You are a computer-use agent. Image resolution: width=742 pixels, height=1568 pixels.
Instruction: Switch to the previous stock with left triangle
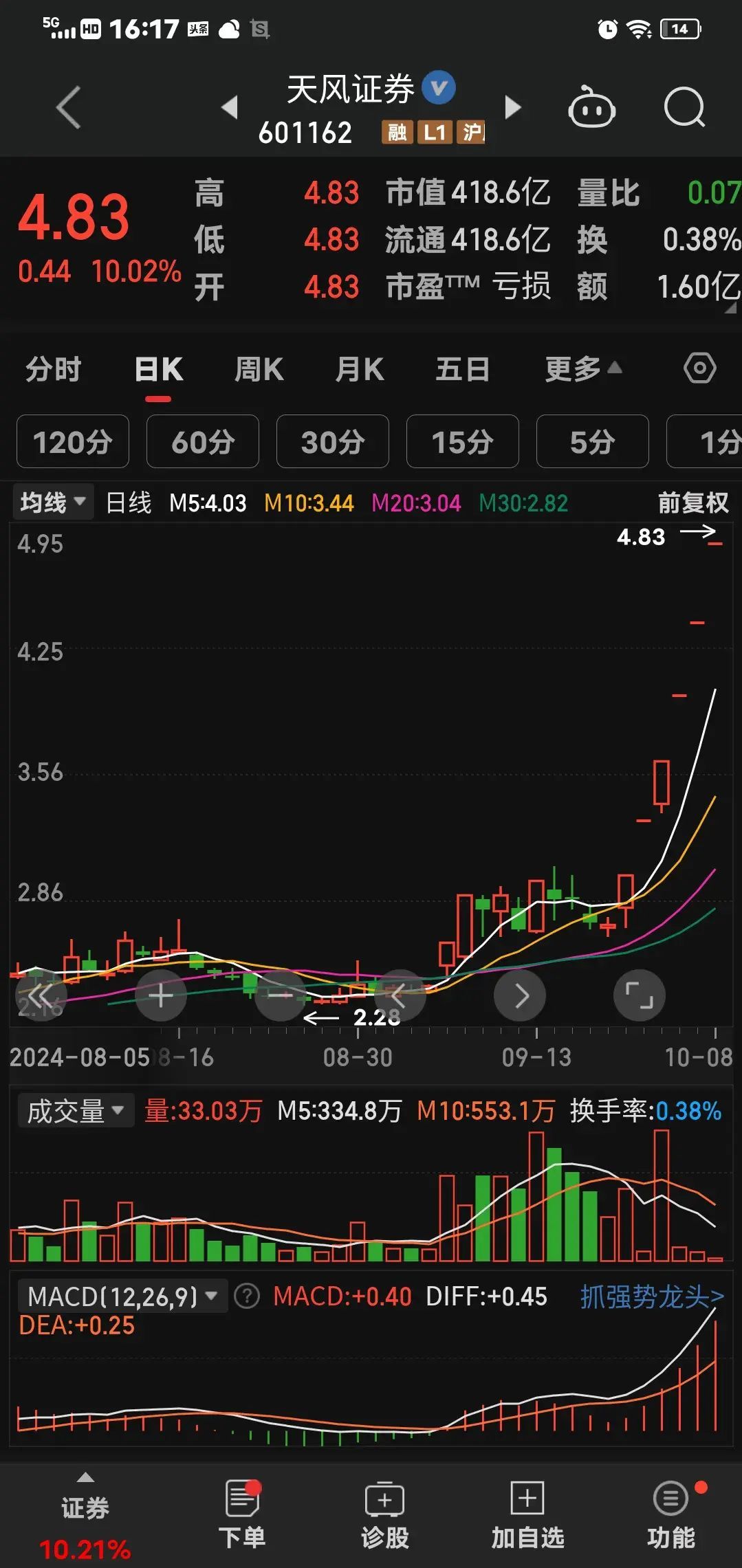[230, 107]
